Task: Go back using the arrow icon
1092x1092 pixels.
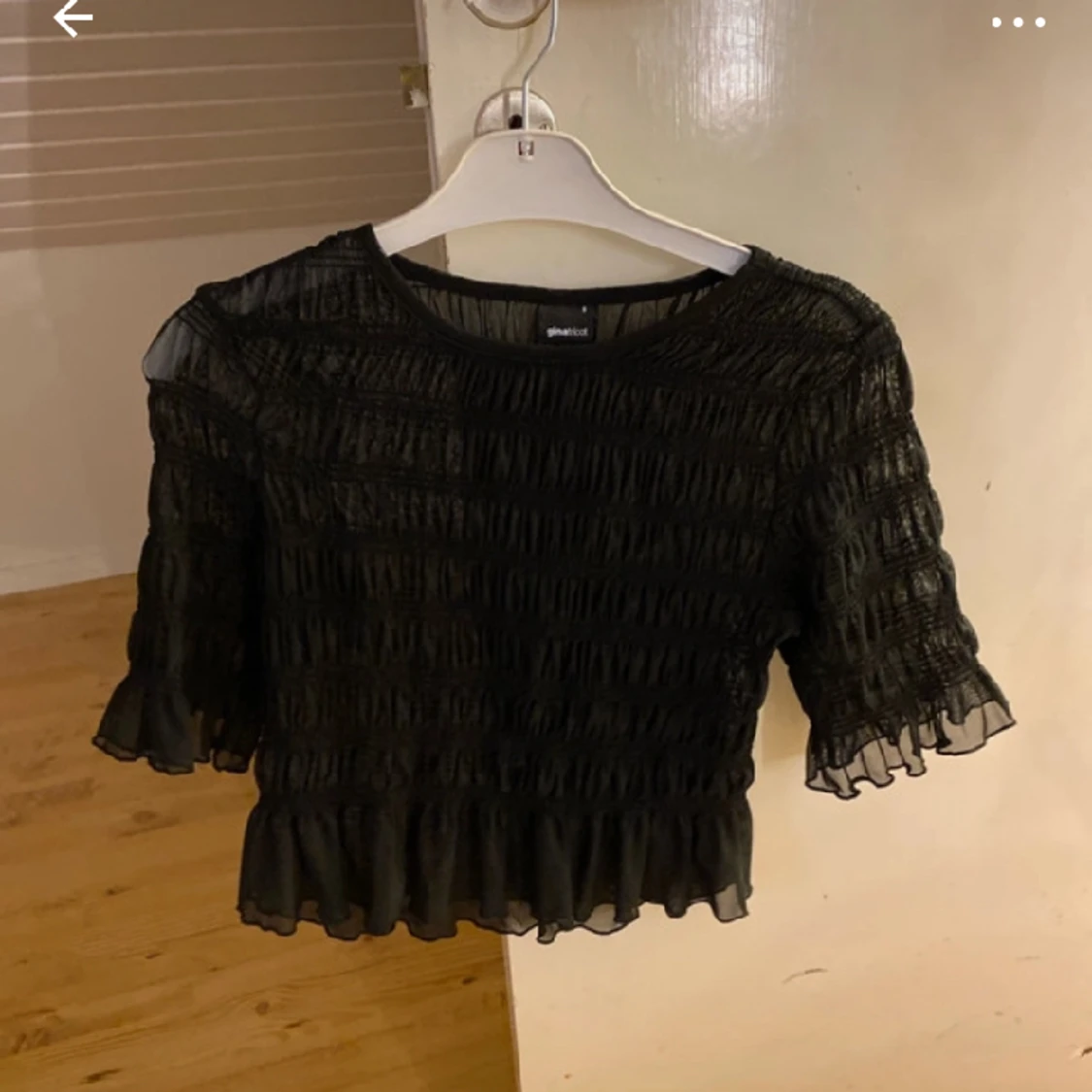Action: click(73, 19)
